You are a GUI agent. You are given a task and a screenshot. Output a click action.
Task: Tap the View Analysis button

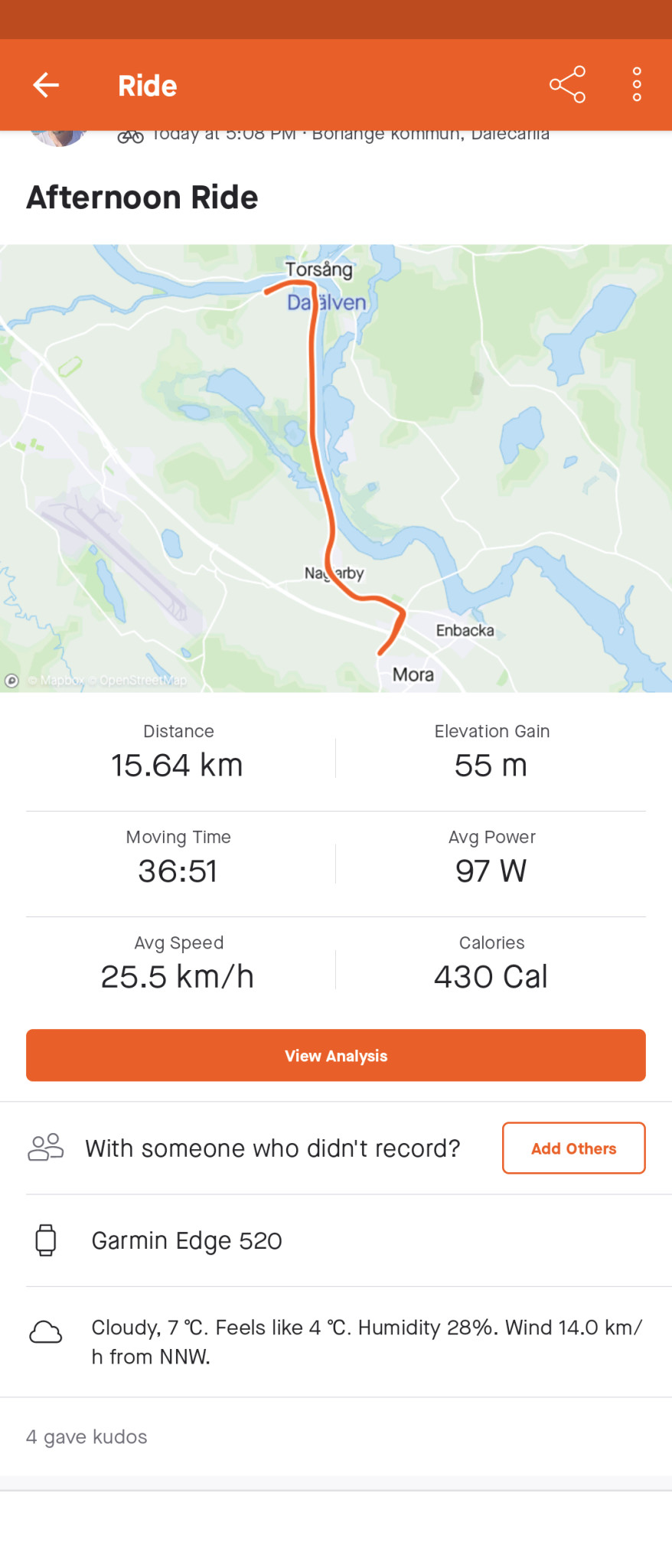click(x=336, y=1055)
